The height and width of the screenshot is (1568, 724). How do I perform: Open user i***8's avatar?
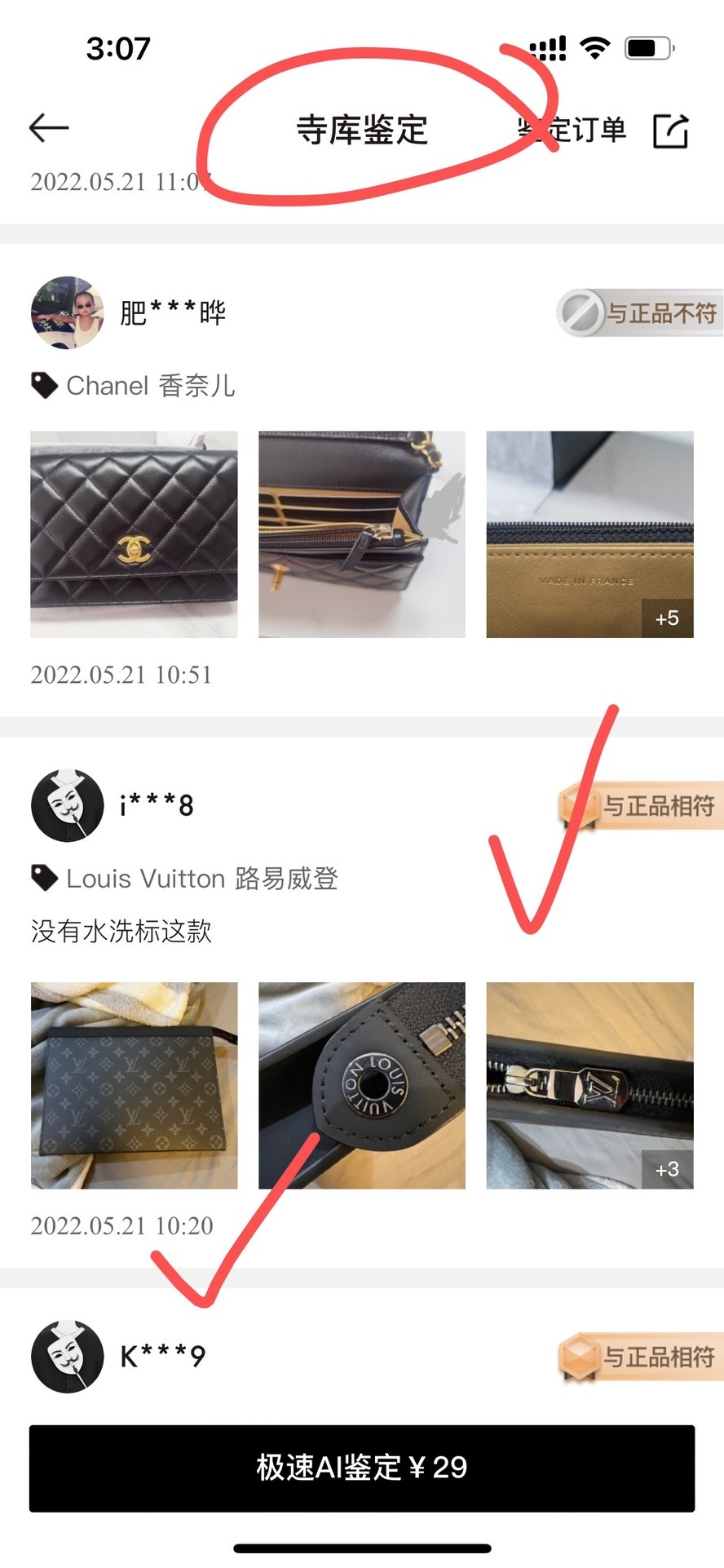coord(67,805)
